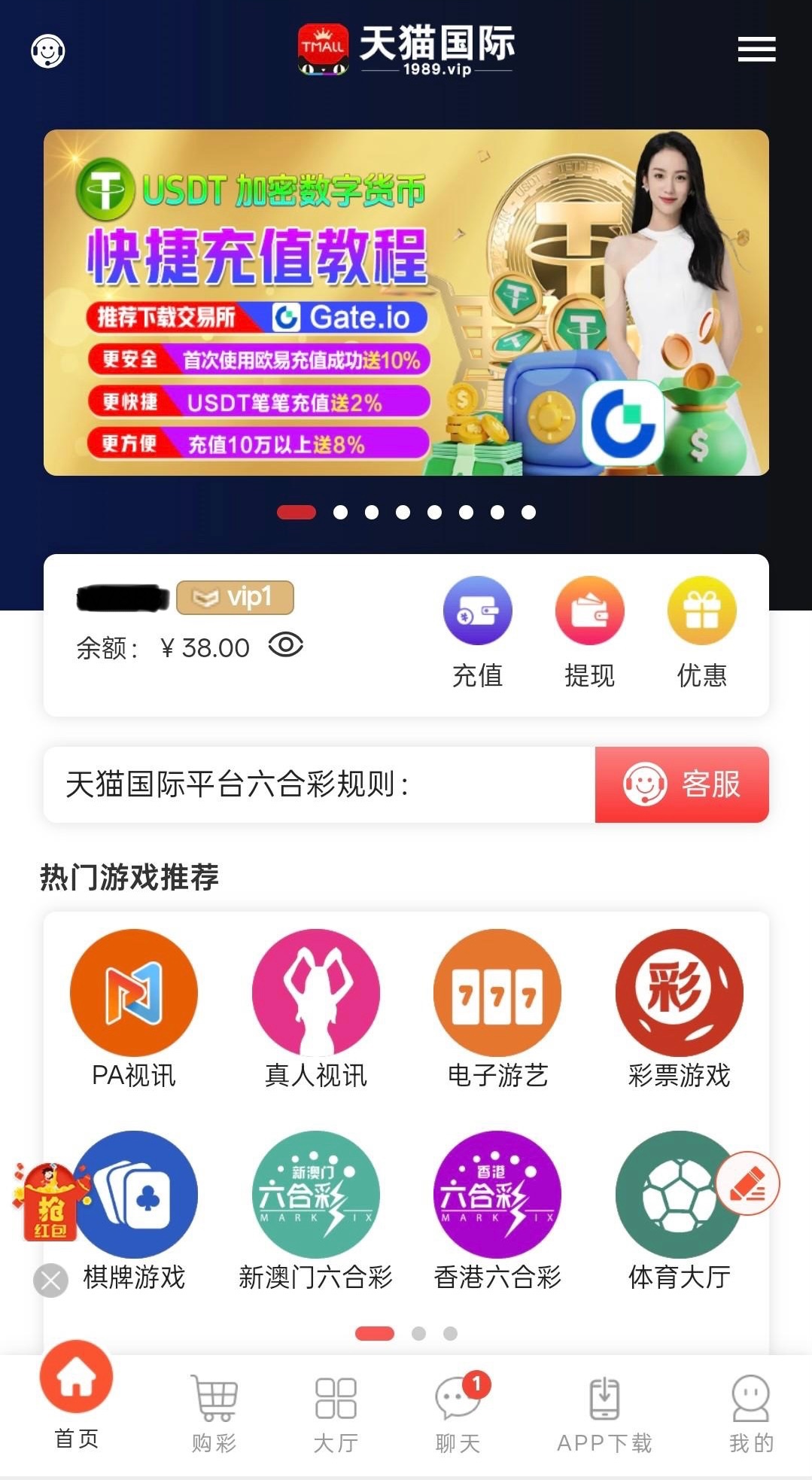Open 我的 profile tab
This screenshot has height=1480, width=812.
[751, 1413]
